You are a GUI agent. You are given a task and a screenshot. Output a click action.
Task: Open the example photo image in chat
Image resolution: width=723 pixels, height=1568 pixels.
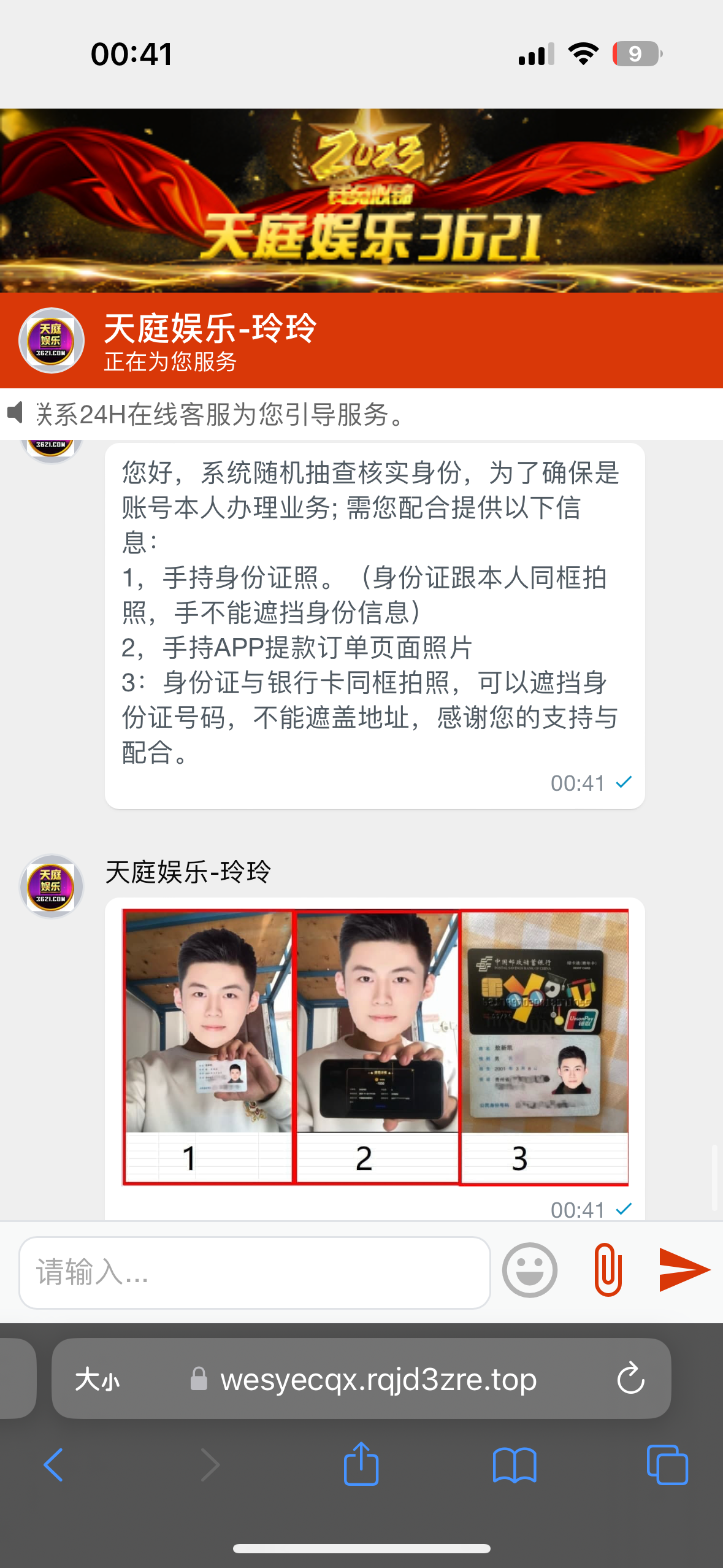[375, 1047]
